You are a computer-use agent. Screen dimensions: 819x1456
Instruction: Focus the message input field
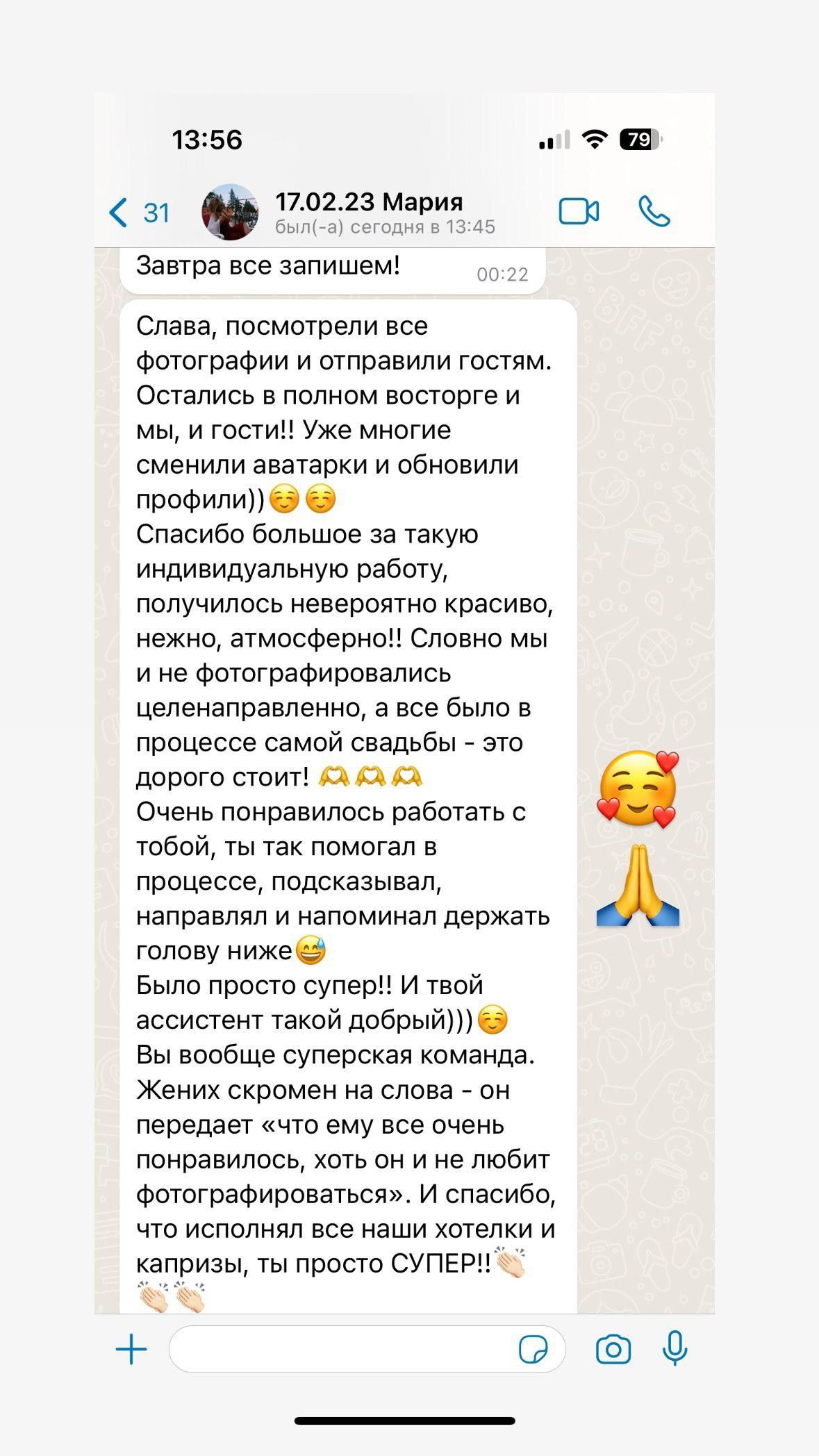pos(340,1350)
